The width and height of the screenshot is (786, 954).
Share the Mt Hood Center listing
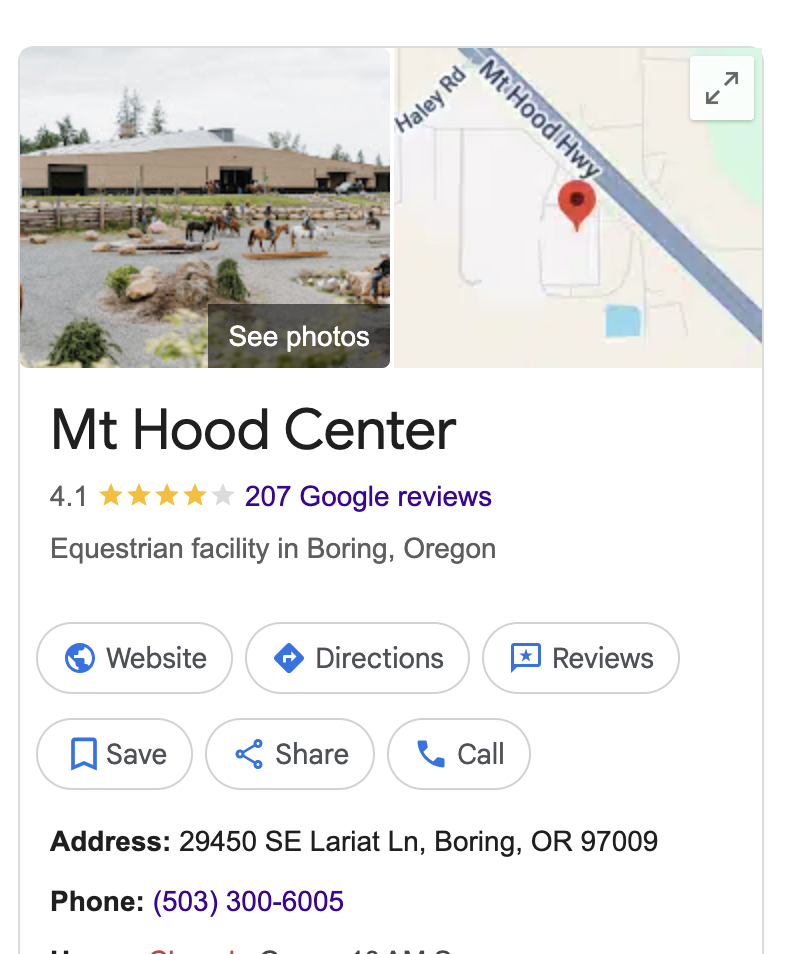pyautogui.click(x=290, y=754)
